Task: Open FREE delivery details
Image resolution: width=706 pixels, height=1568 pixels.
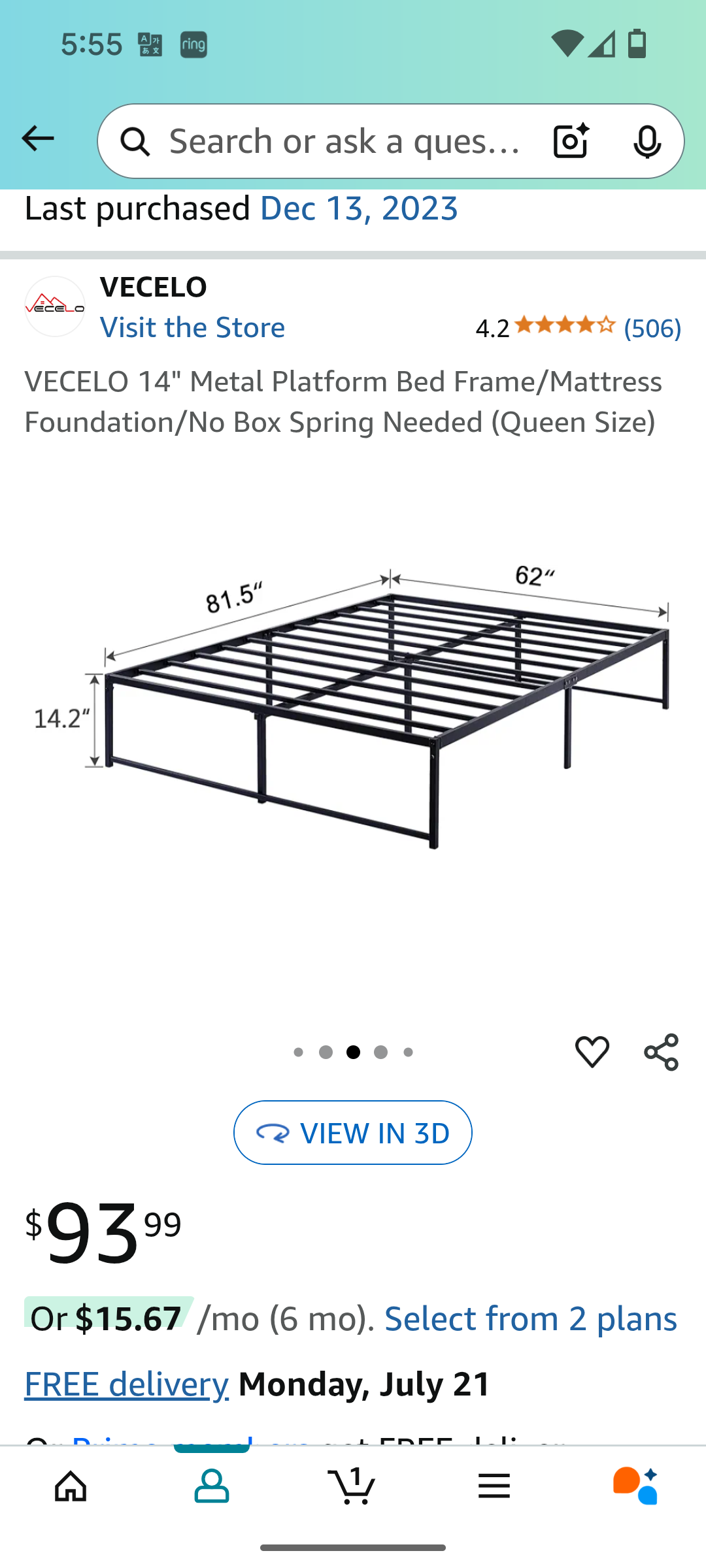Action: (126, 1384)
